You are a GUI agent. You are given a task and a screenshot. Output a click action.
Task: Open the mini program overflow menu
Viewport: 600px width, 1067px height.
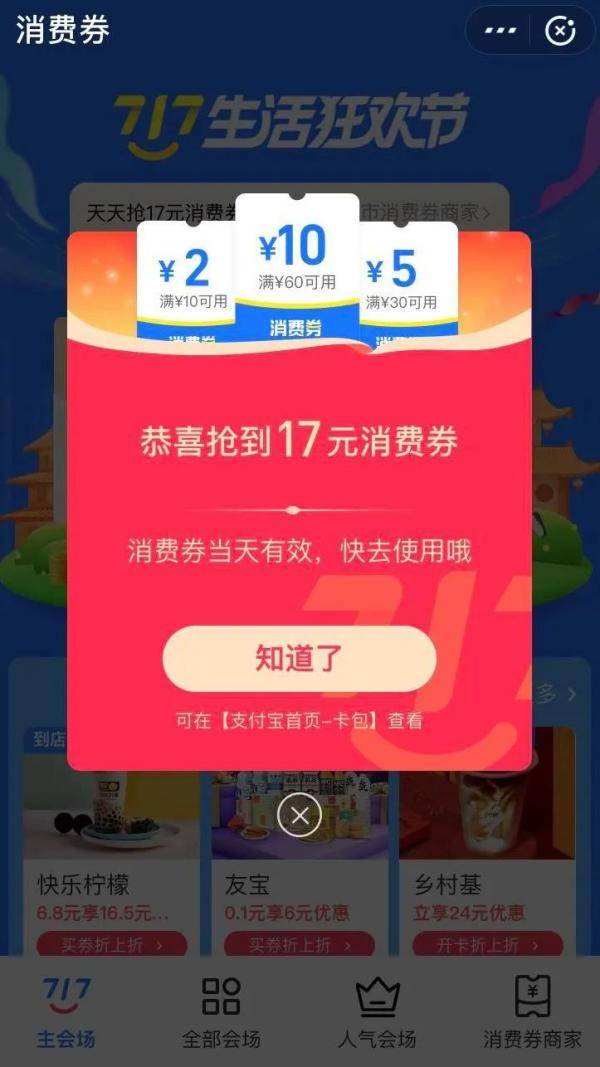[501, 31]
